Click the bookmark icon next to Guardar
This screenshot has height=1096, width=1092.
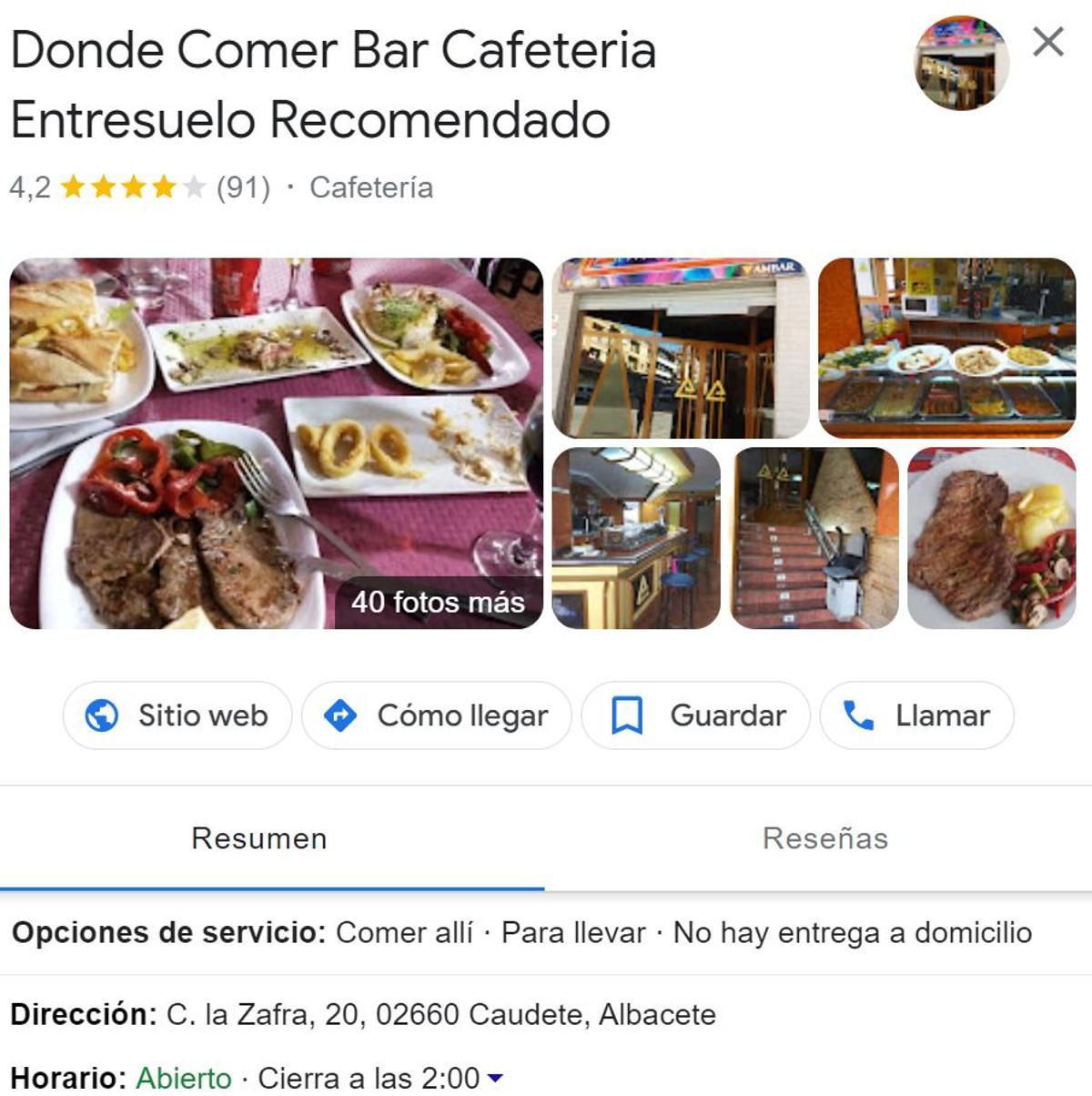pos(630,715)
